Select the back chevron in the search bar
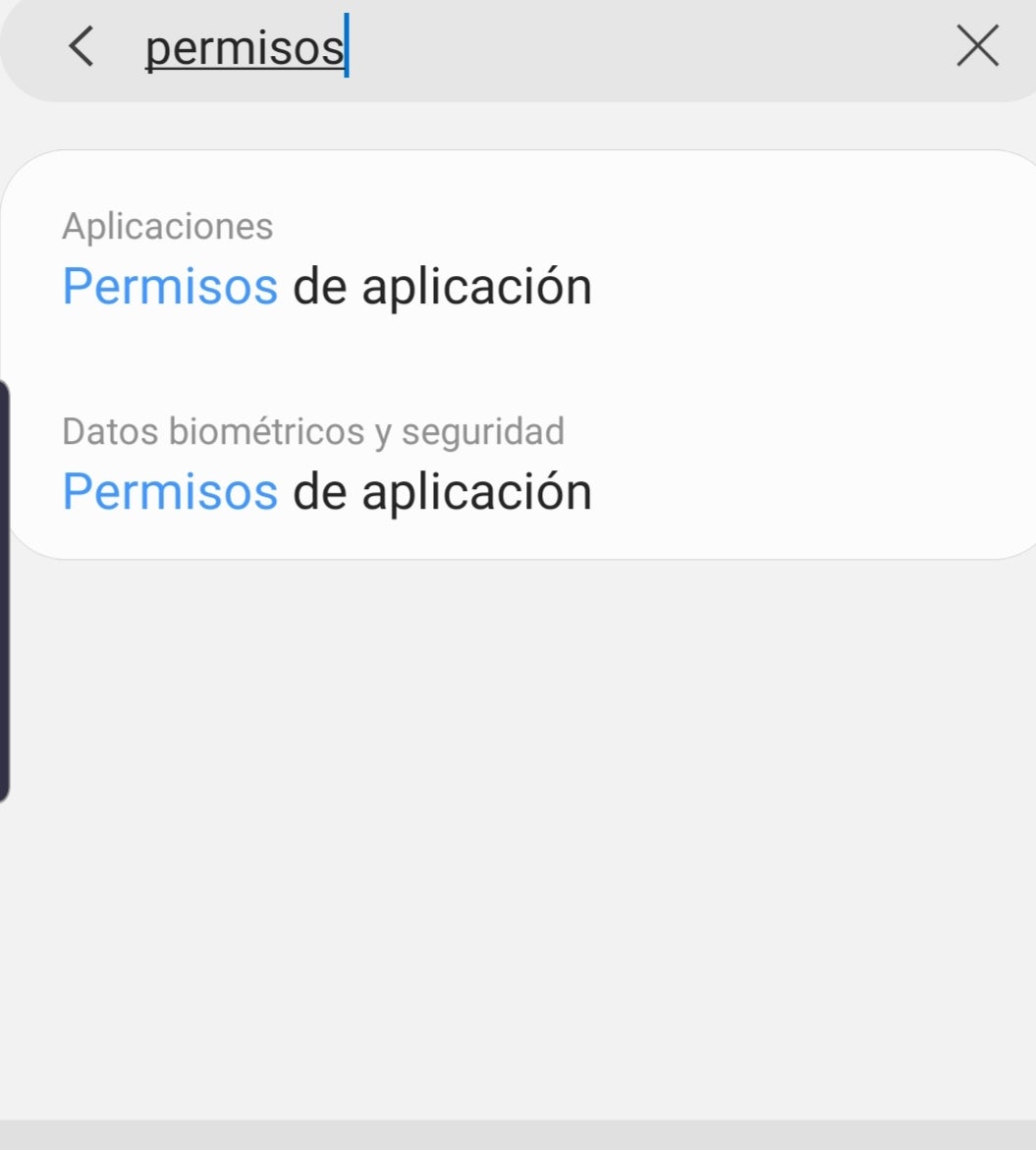The height and width of the screenshot is (1150, 1036). 82,46
